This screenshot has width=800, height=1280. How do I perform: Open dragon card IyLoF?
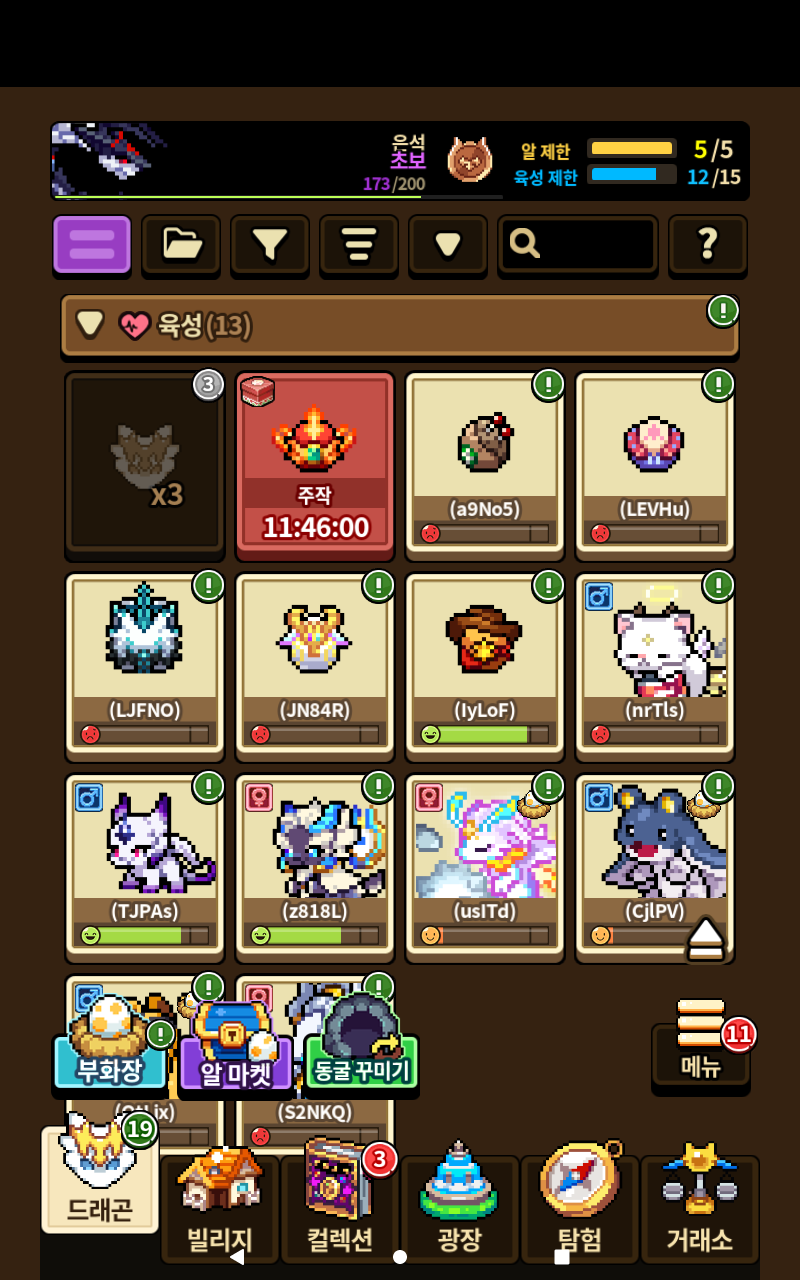[485, 663]
